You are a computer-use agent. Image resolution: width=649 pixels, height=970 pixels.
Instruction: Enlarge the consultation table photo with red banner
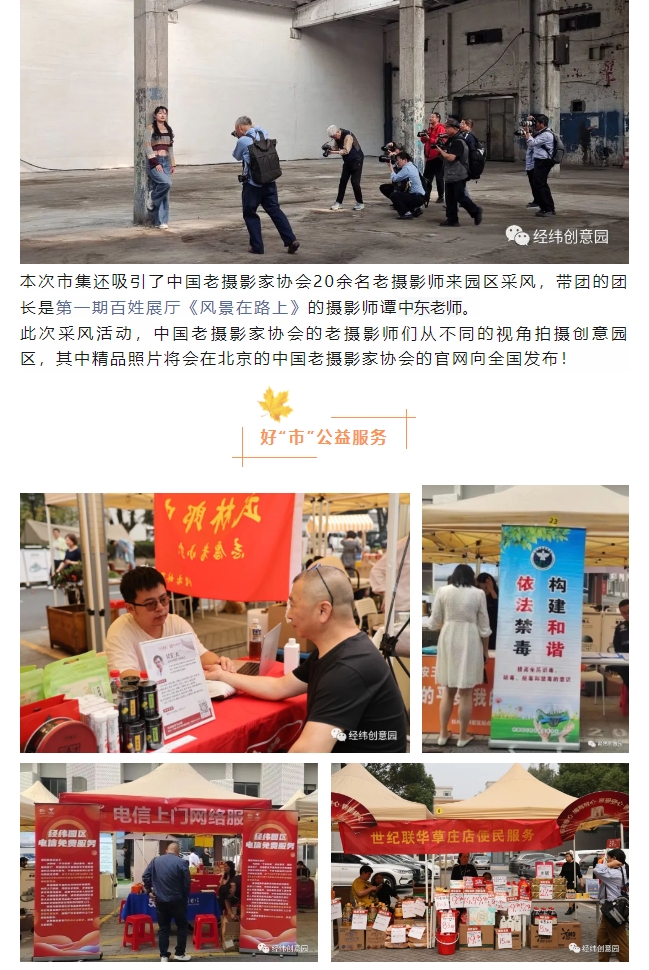(214, 622)
